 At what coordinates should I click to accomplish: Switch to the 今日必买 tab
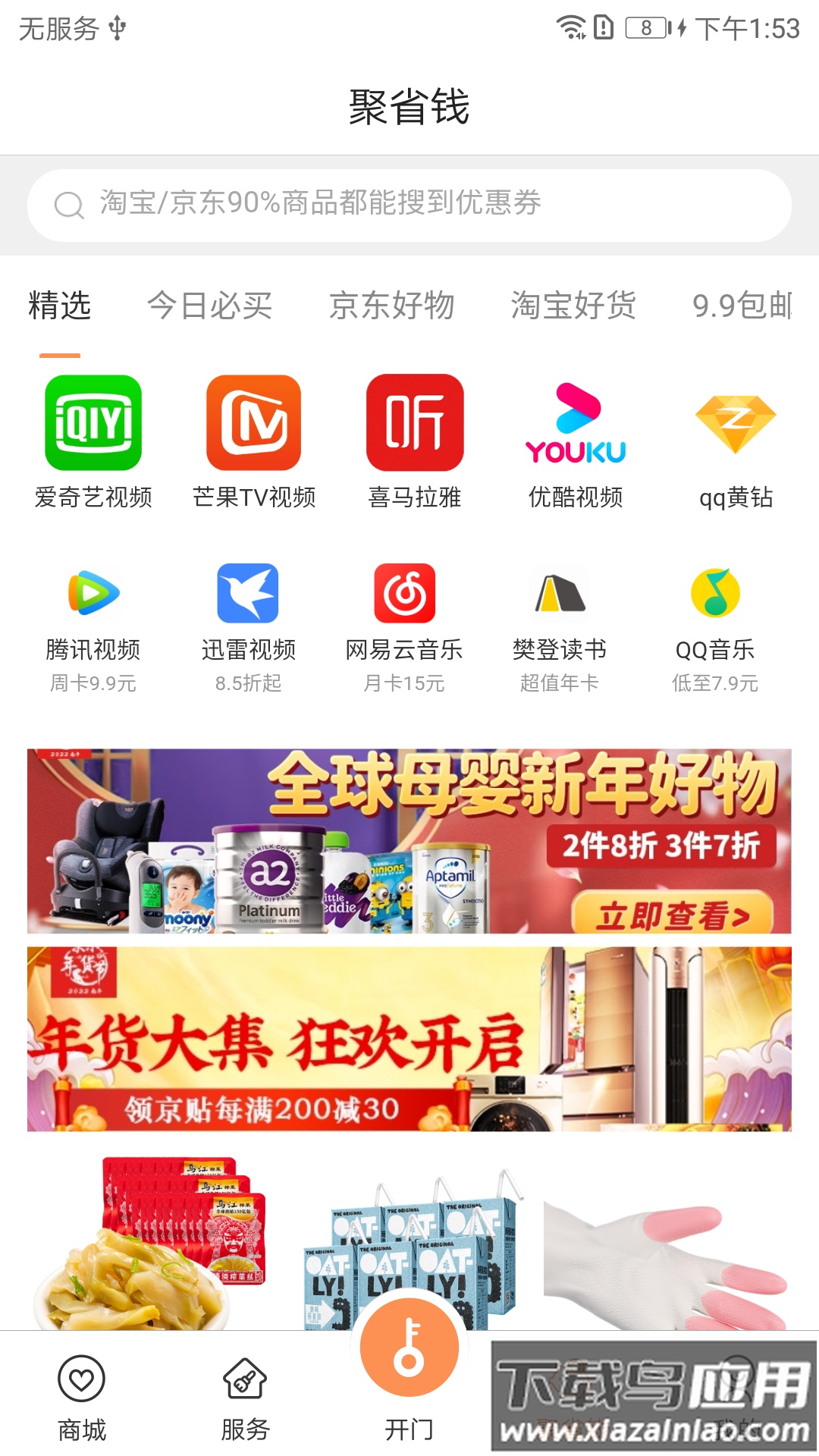[x=209, y=306]
